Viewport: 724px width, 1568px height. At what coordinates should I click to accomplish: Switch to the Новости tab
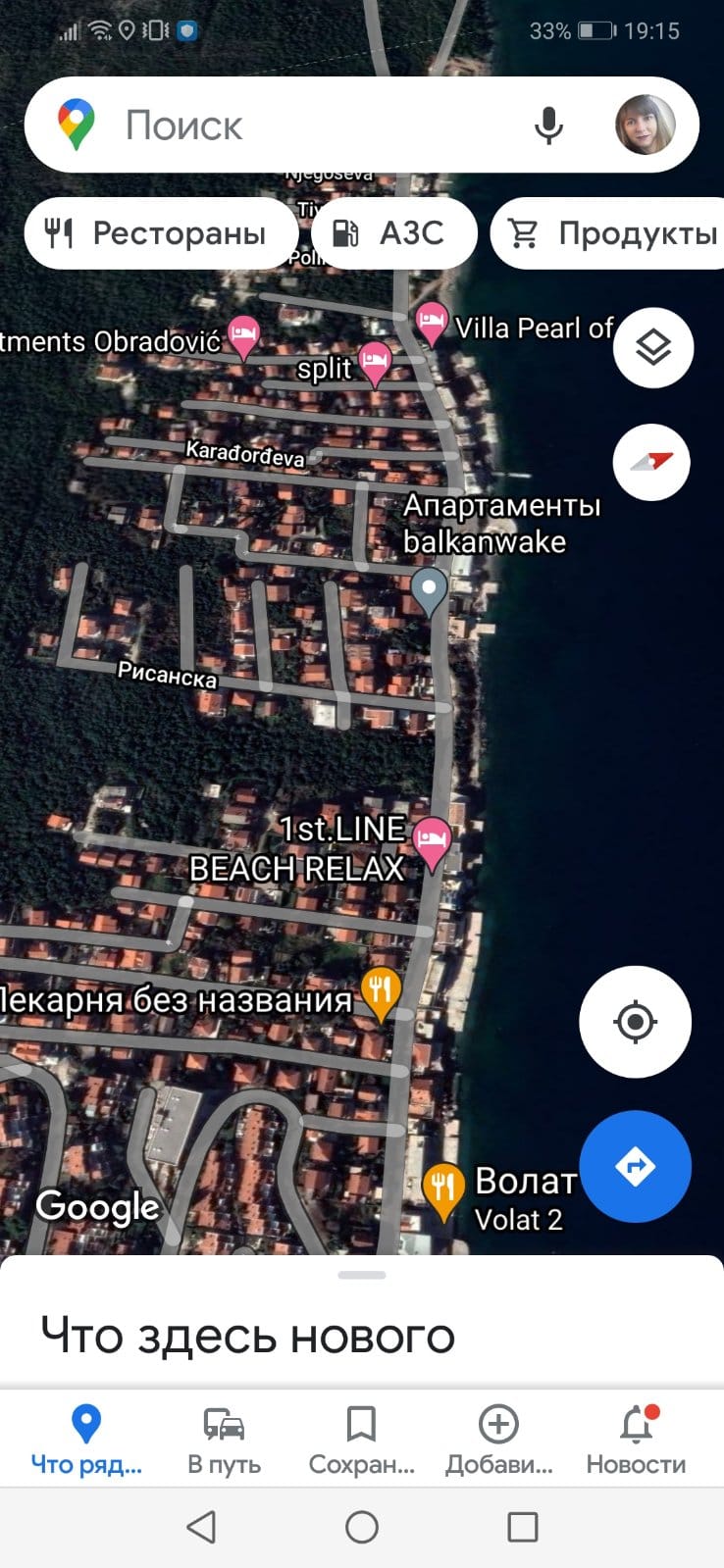[x=636, y=1439]
